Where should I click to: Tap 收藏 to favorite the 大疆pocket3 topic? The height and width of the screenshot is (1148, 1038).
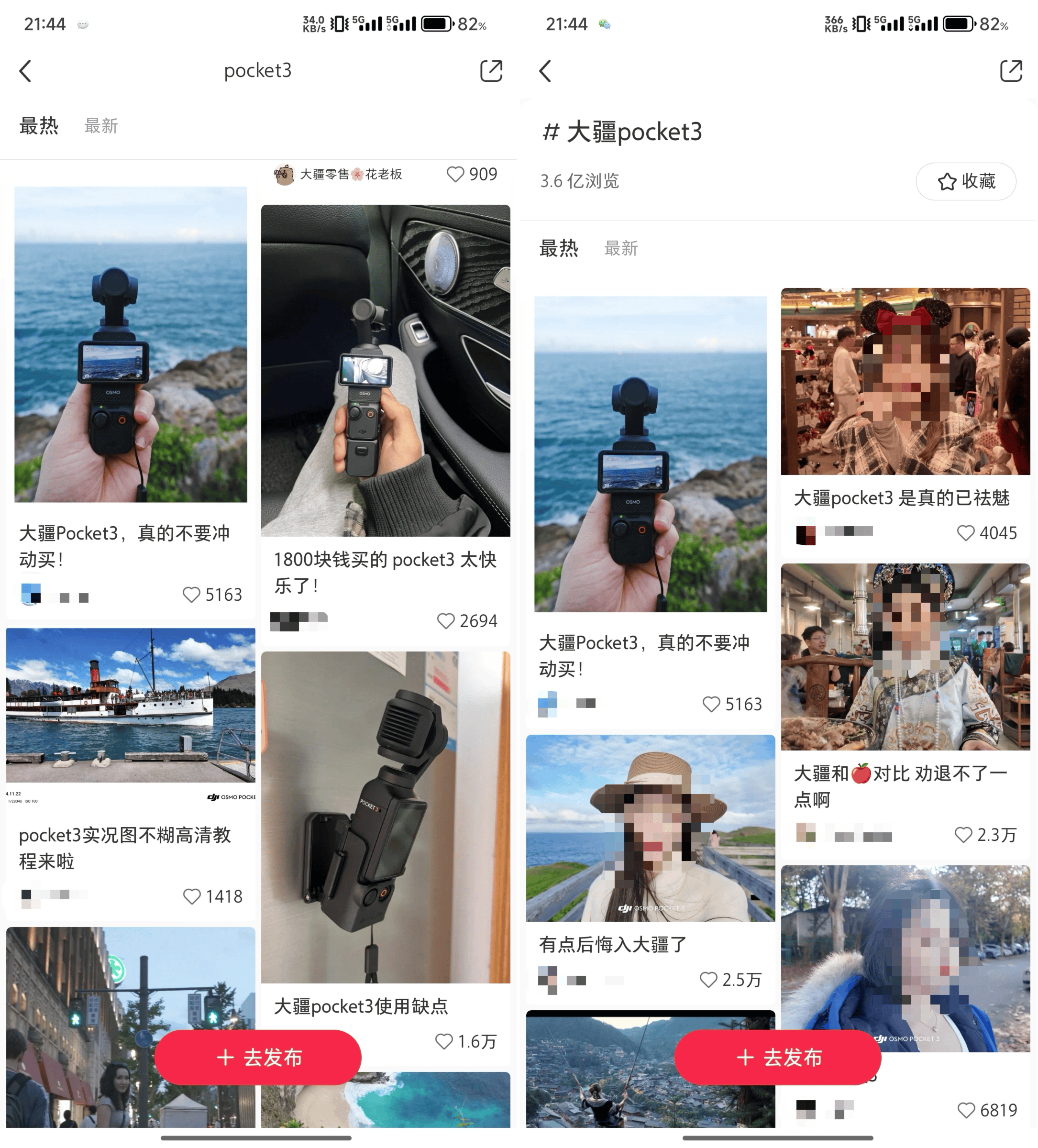pyautogui.click(x=966, y=181)
